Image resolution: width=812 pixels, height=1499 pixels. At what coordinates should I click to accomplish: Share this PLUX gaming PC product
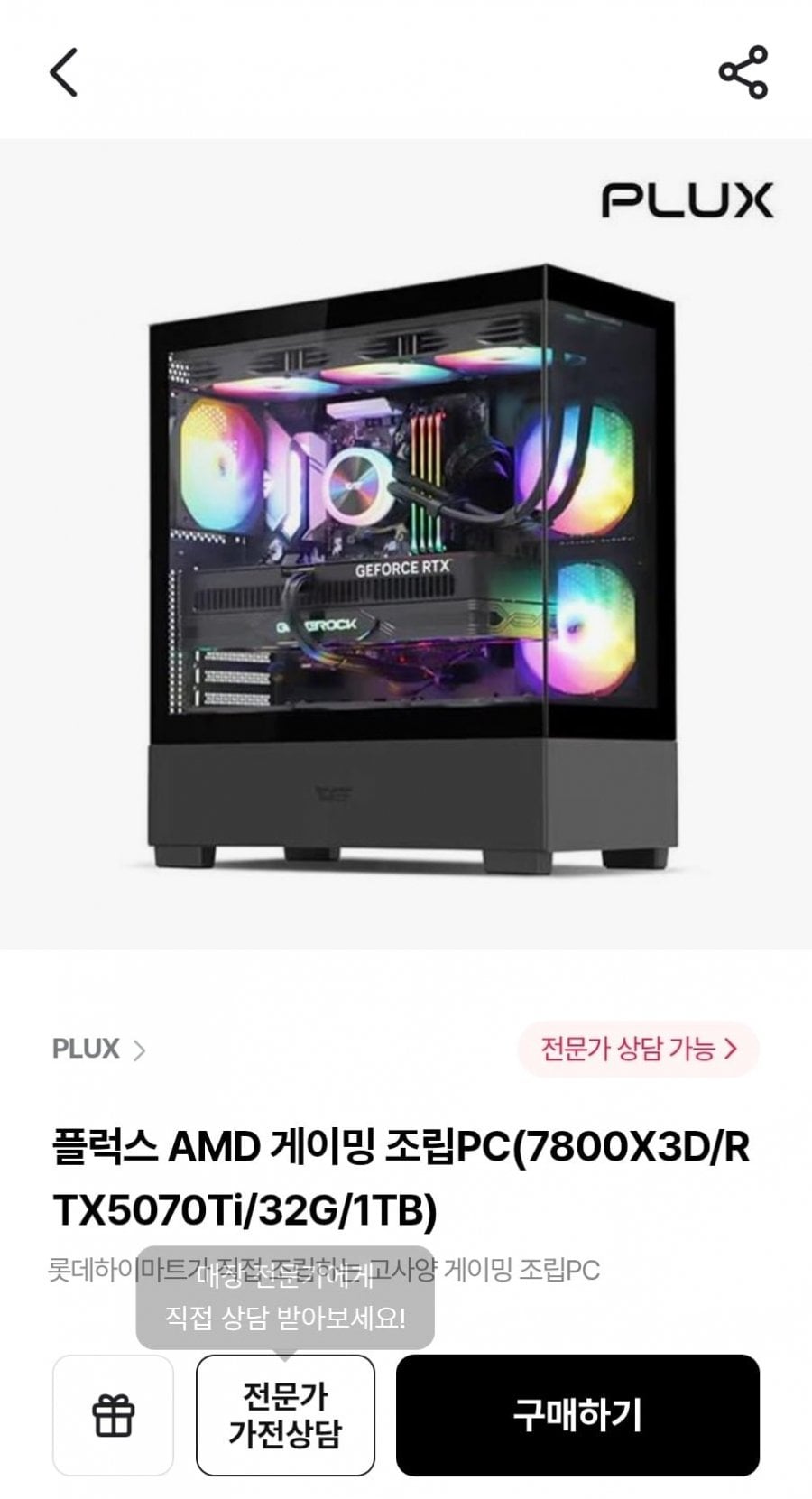(743, 72)
